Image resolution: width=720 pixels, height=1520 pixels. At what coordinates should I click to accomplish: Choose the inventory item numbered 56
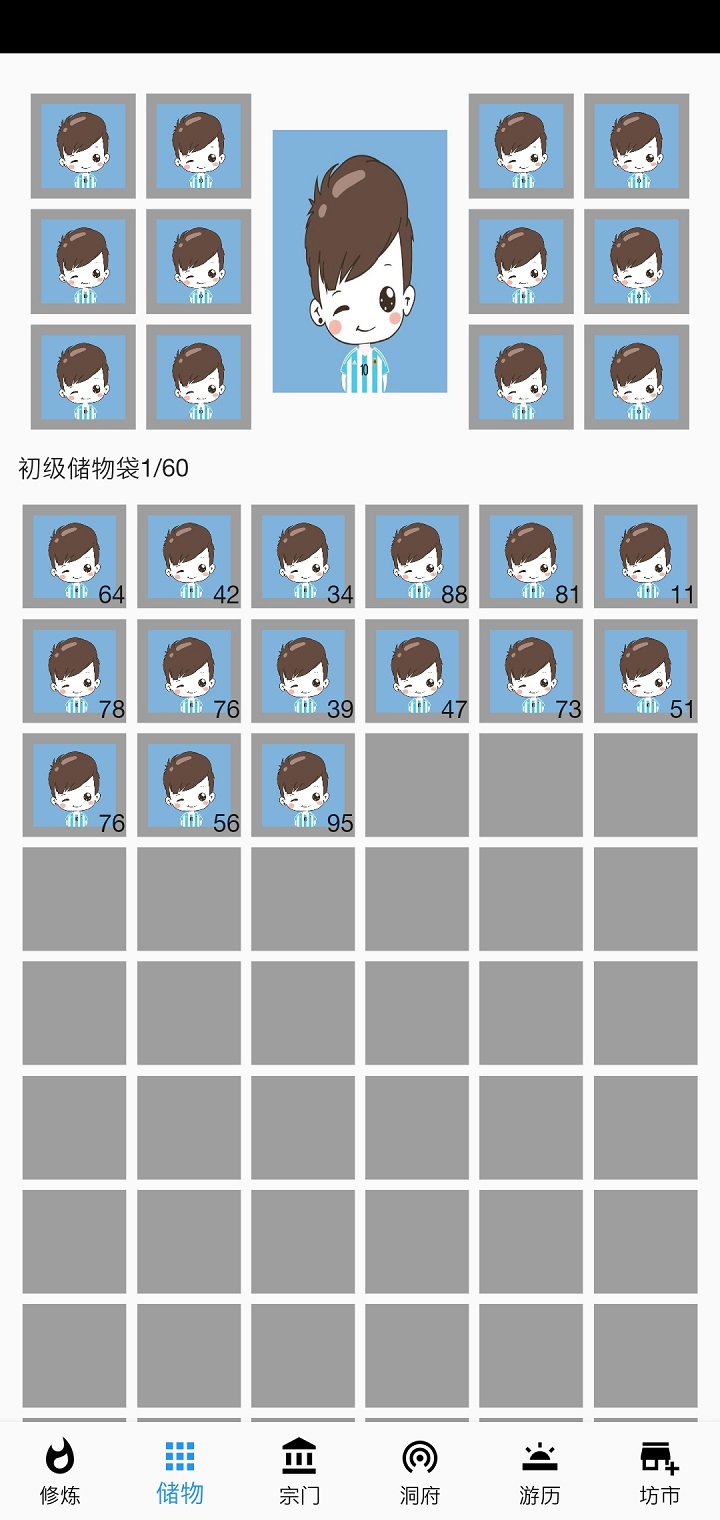(x=189, y=785)
